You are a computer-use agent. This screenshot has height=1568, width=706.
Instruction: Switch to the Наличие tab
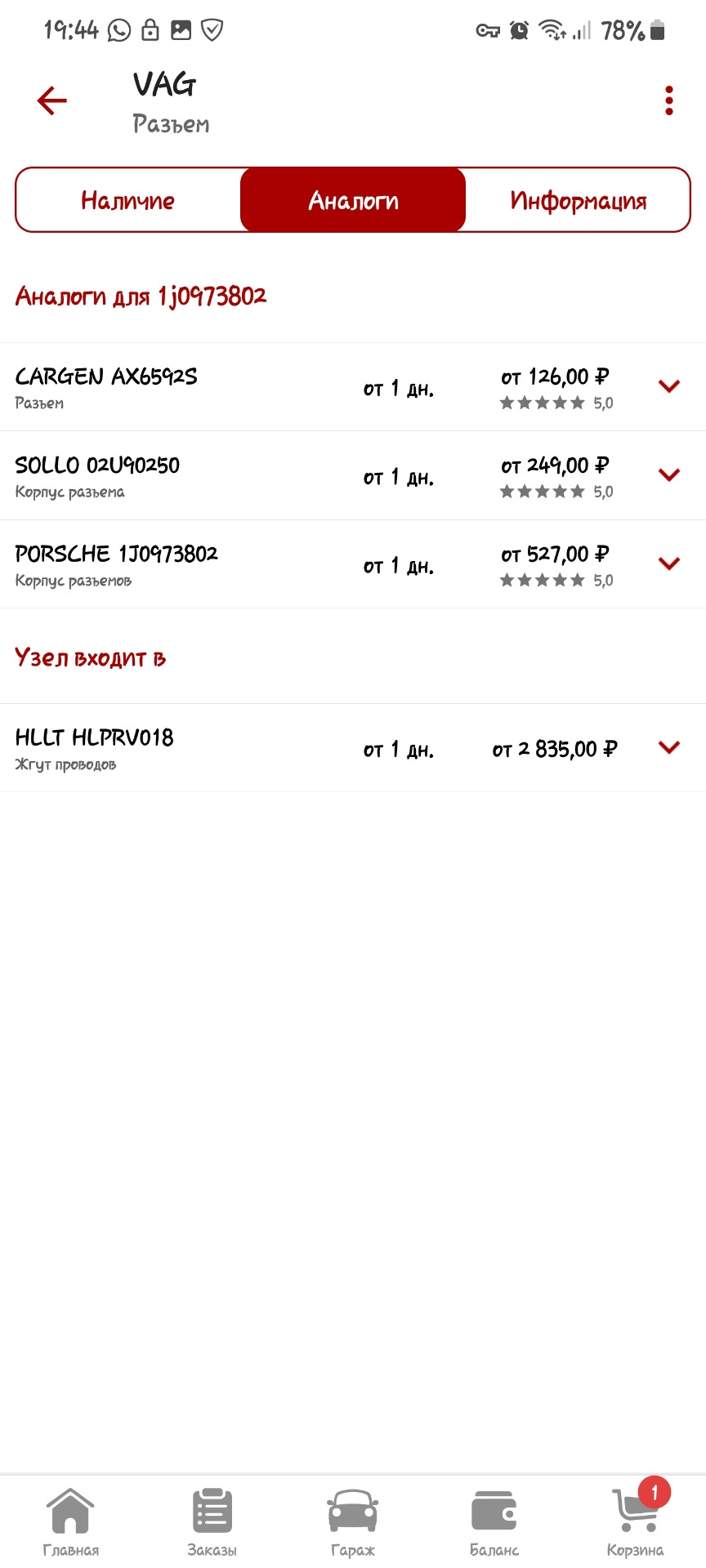(x=128, y=200)
